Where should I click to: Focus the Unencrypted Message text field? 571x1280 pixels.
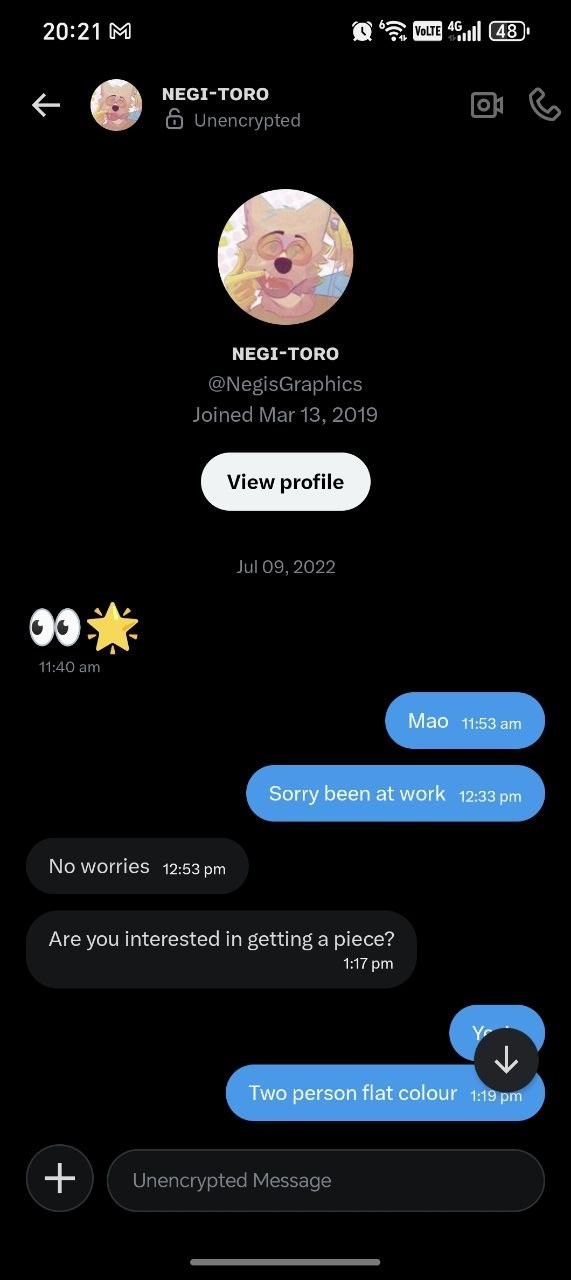(x=326, y=1181)
